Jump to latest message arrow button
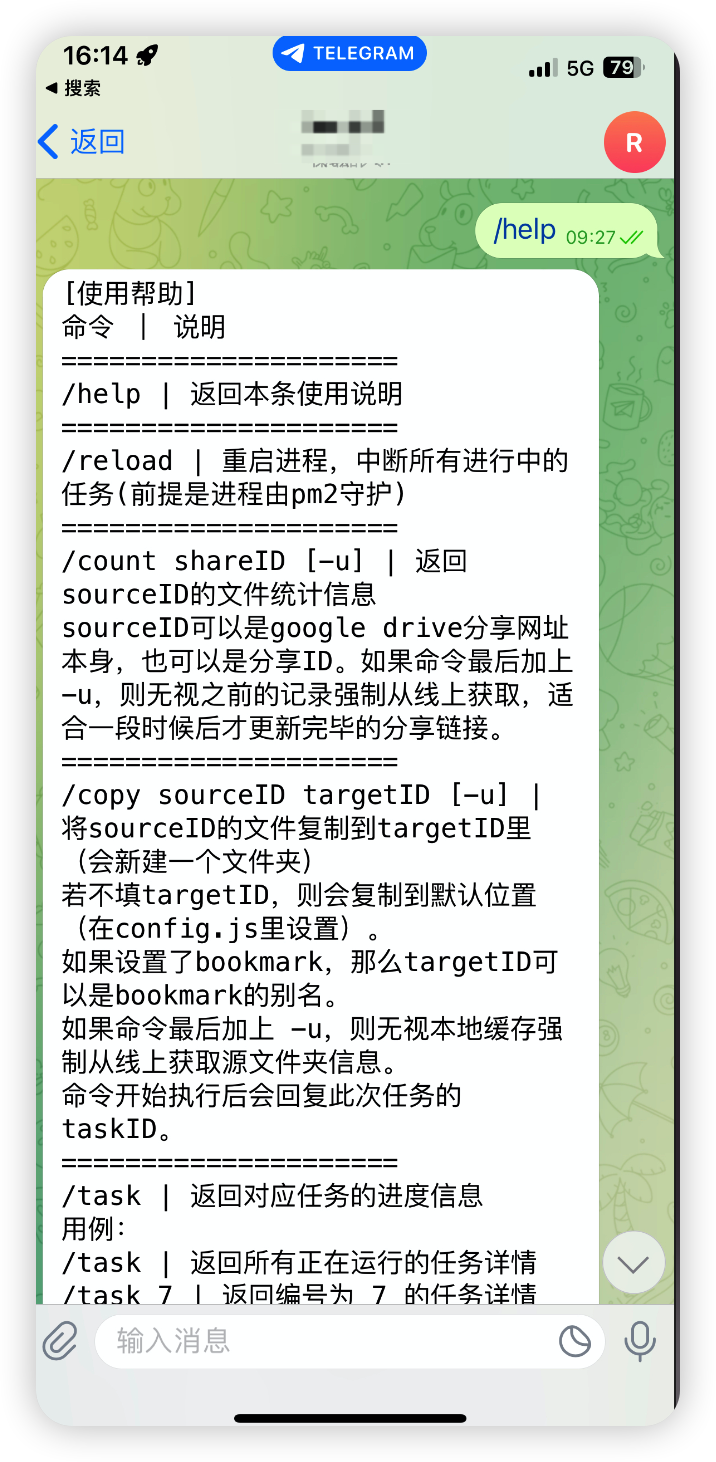The height and width of the screenshot is (1462, 716). coord(634,1263)
